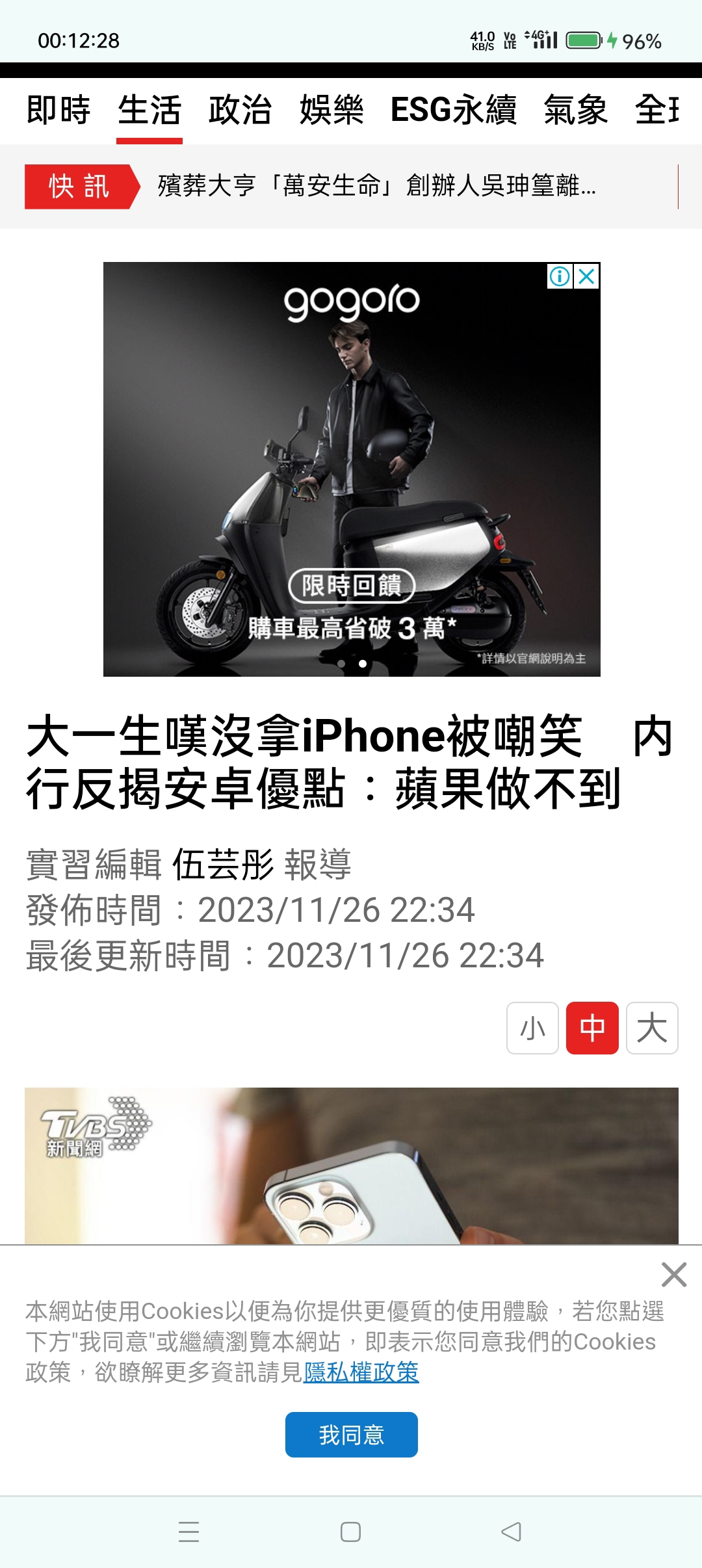Tap 我同意 to accept cookies
The image size is (702, 1568).
(x=351, y=1434)
